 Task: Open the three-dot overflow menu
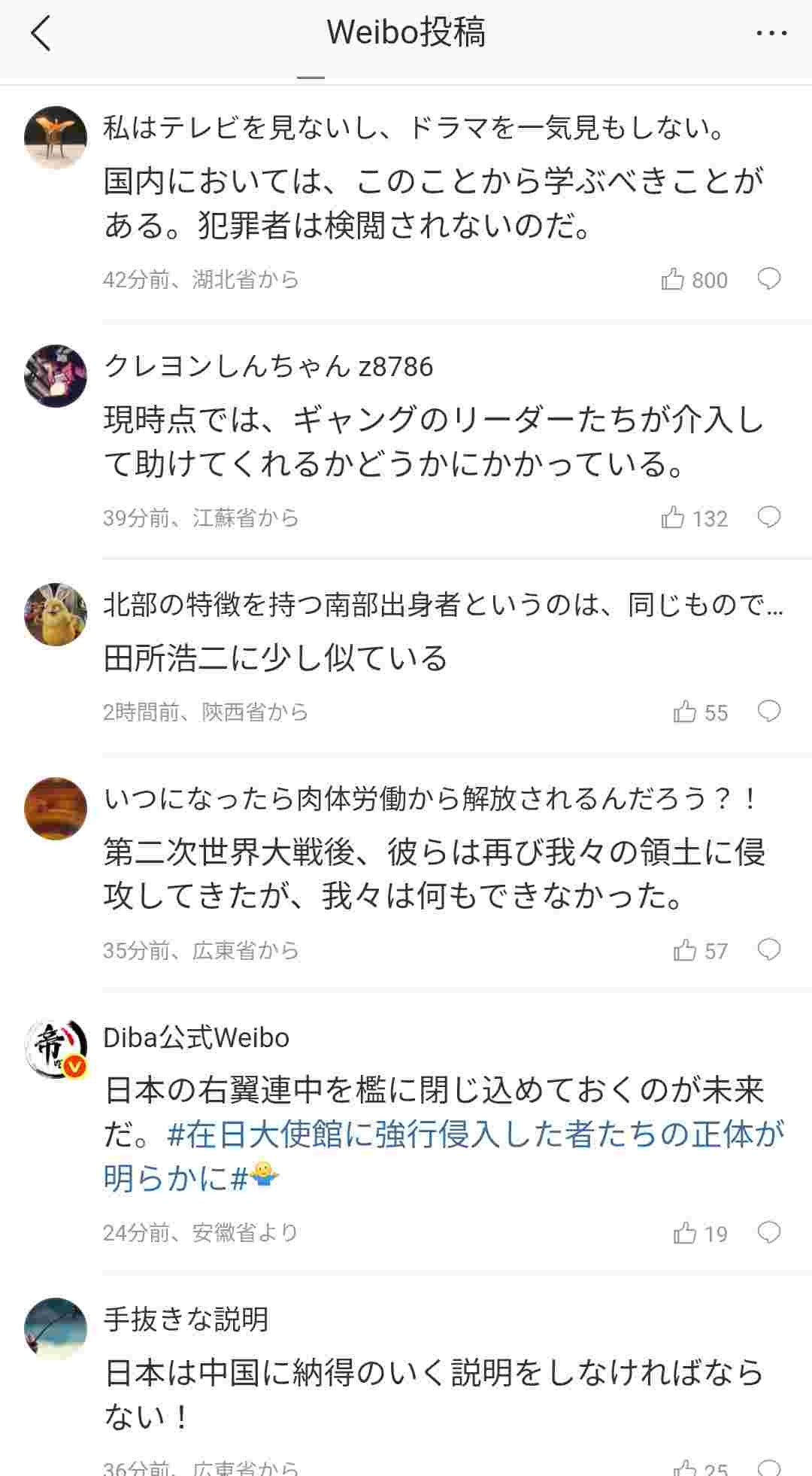click(771, 34)
